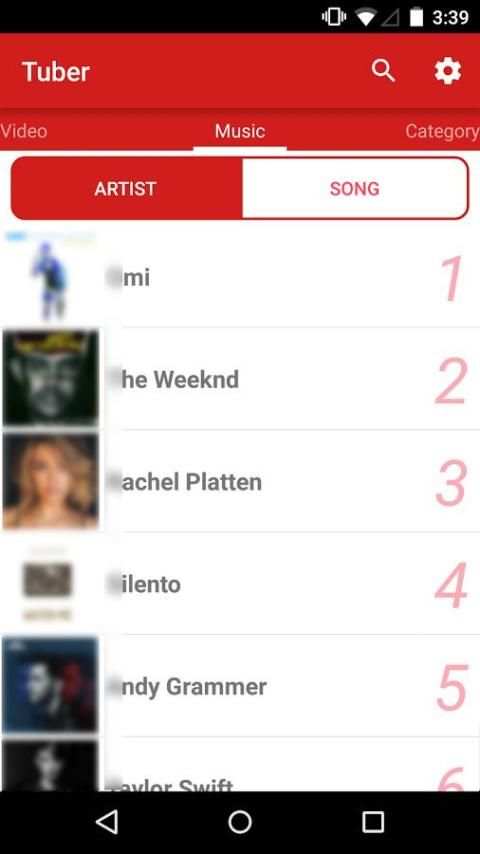
Task: Open the Silento artist row
Action: (240, 584)
